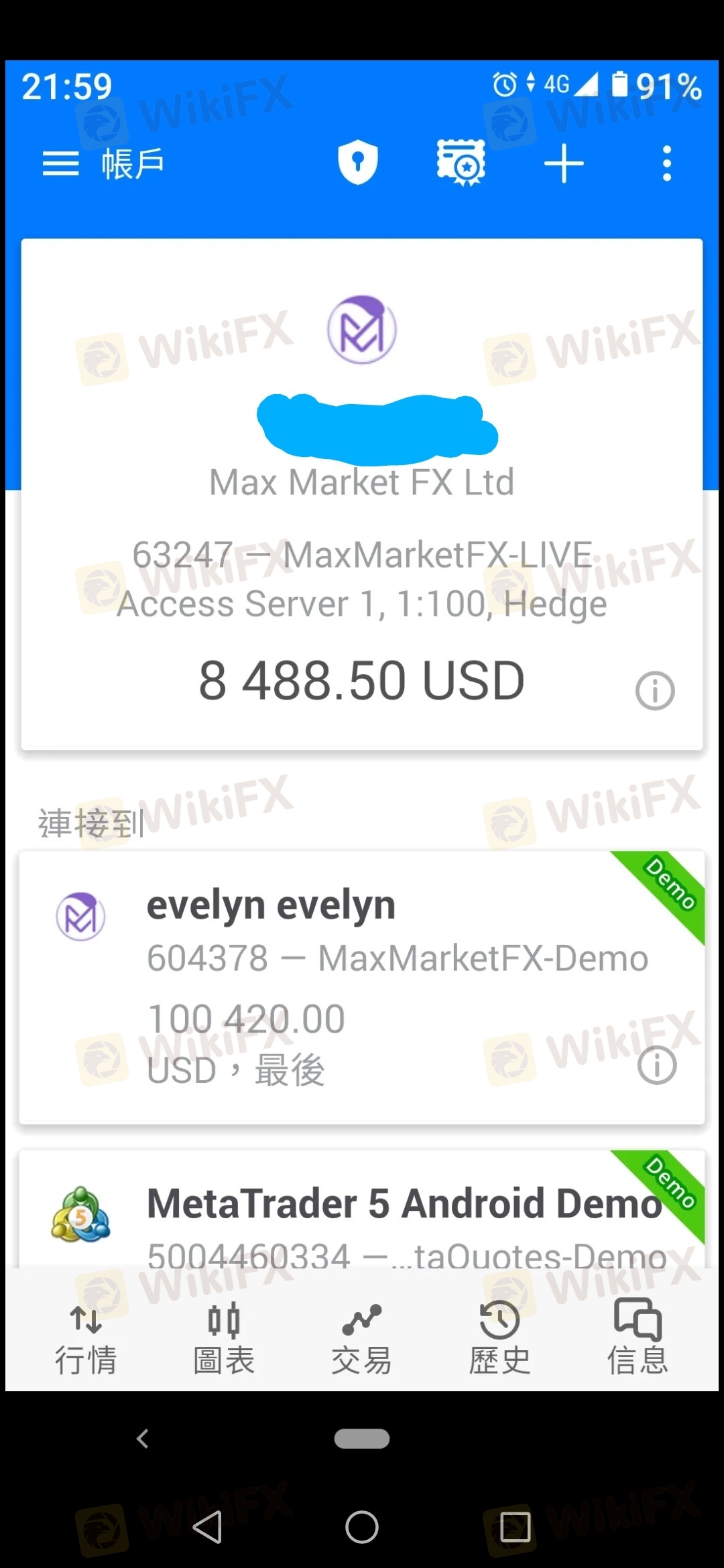Go to the 交易 trade tab

point(362,1339)
